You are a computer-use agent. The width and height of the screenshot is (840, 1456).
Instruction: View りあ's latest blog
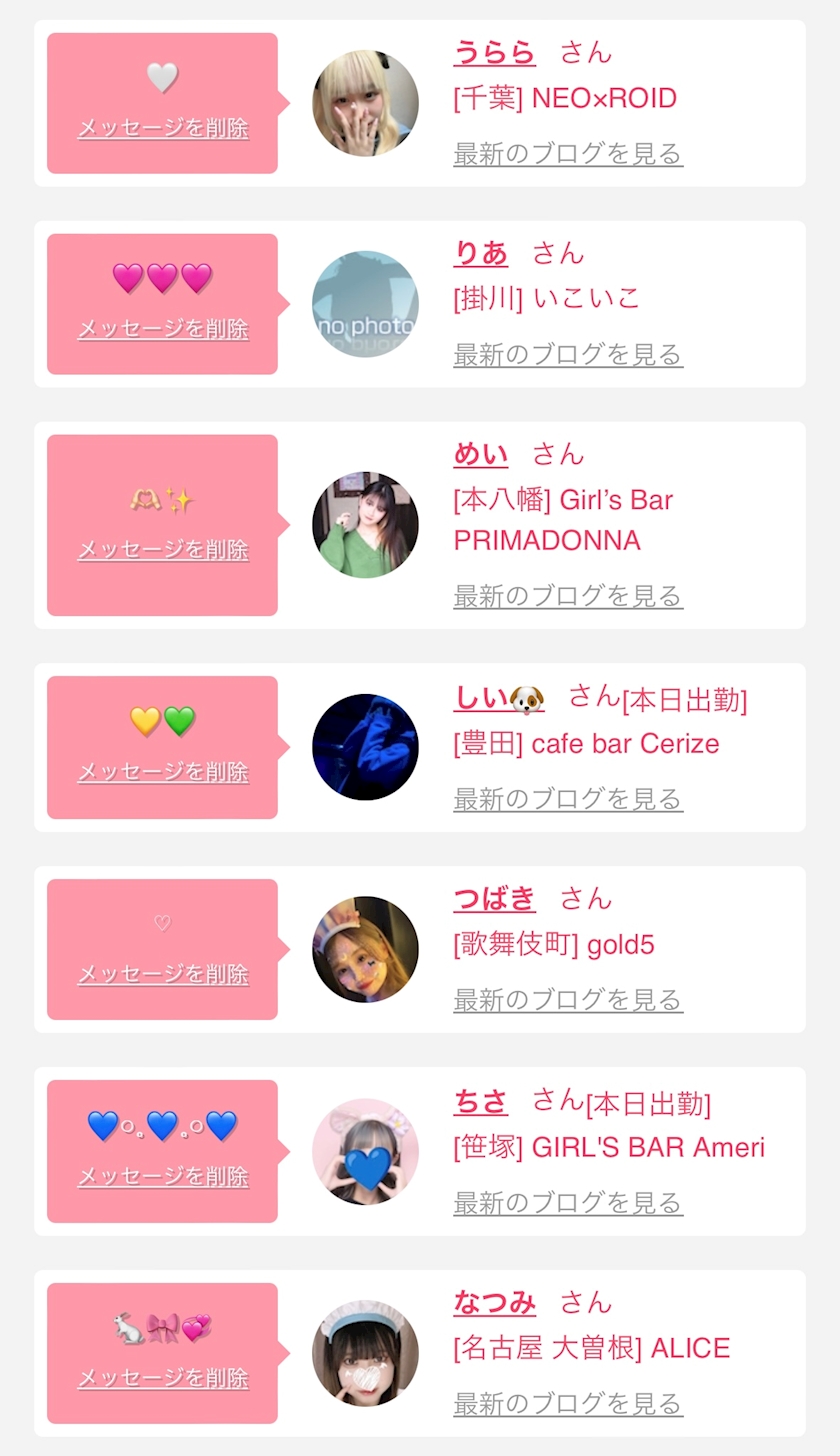tap(568, 355)
